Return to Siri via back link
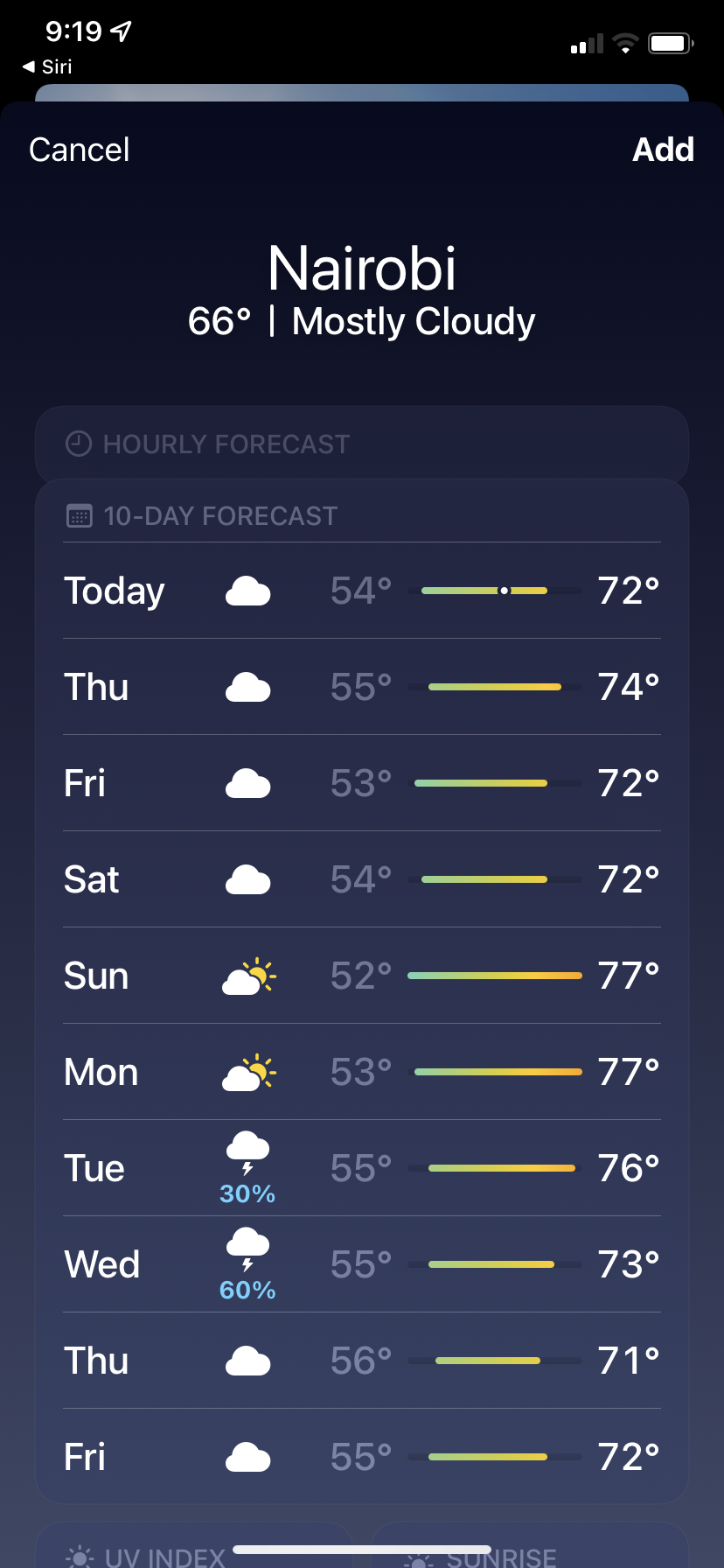Viewport: 724px width, 1568px height. (x=47, y=66)
